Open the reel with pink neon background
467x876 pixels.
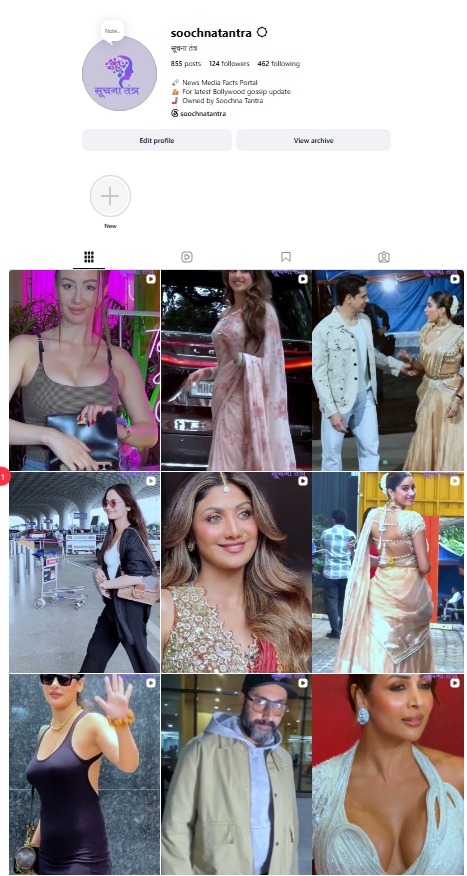point(84,370)
